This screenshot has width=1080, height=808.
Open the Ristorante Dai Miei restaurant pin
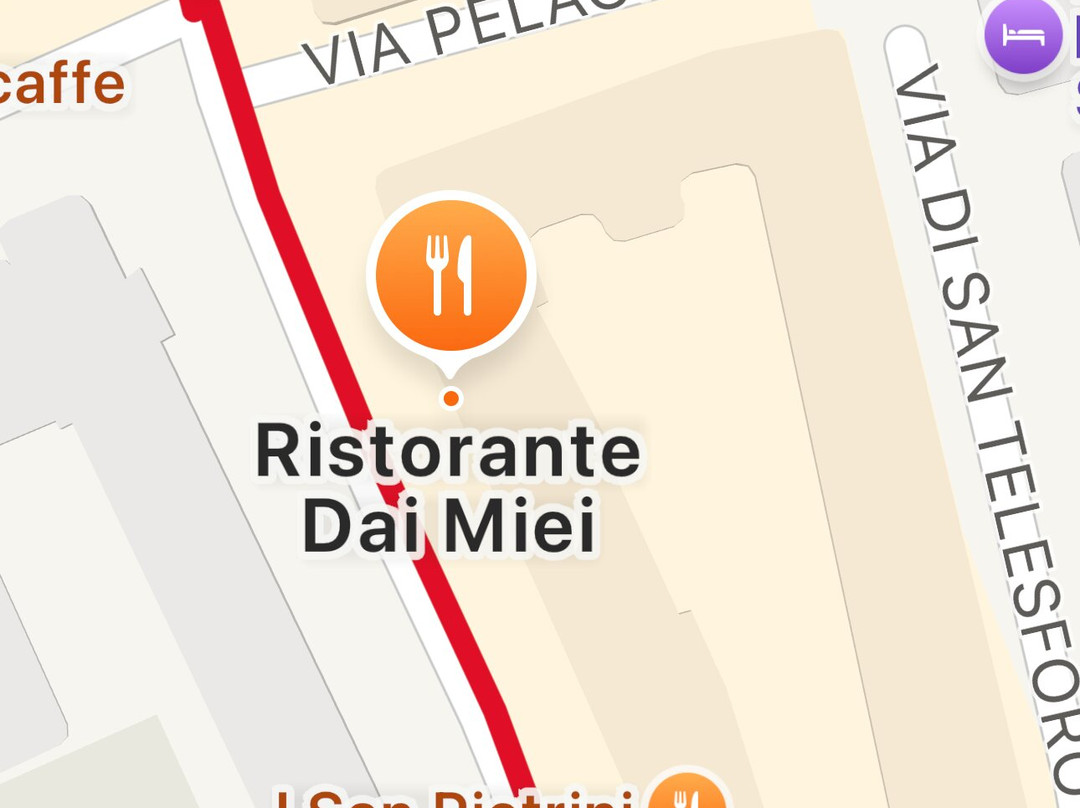[x=451, y=274]
